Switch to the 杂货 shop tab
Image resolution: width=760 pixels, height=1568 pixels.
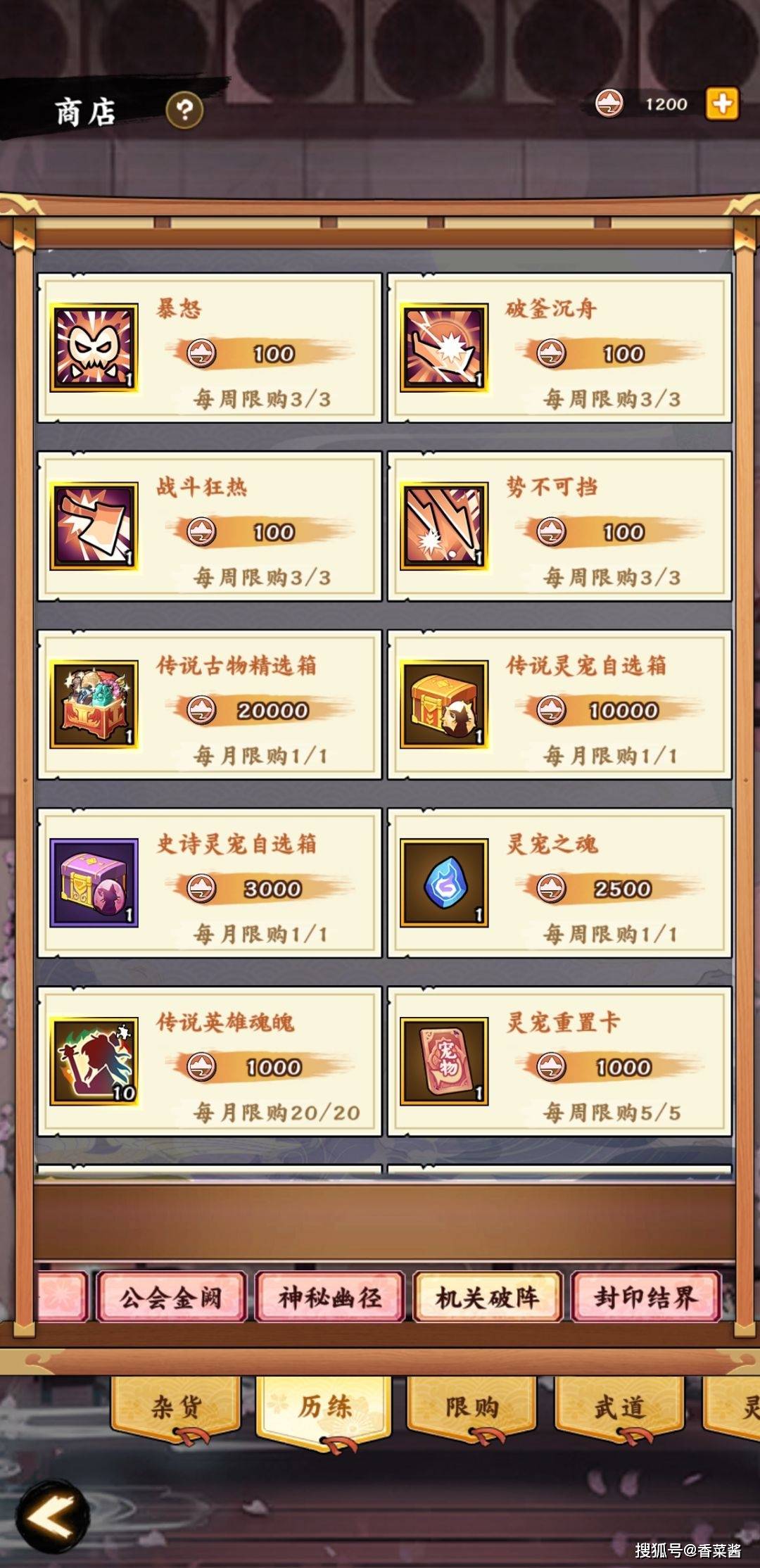tap(176, 1406)
